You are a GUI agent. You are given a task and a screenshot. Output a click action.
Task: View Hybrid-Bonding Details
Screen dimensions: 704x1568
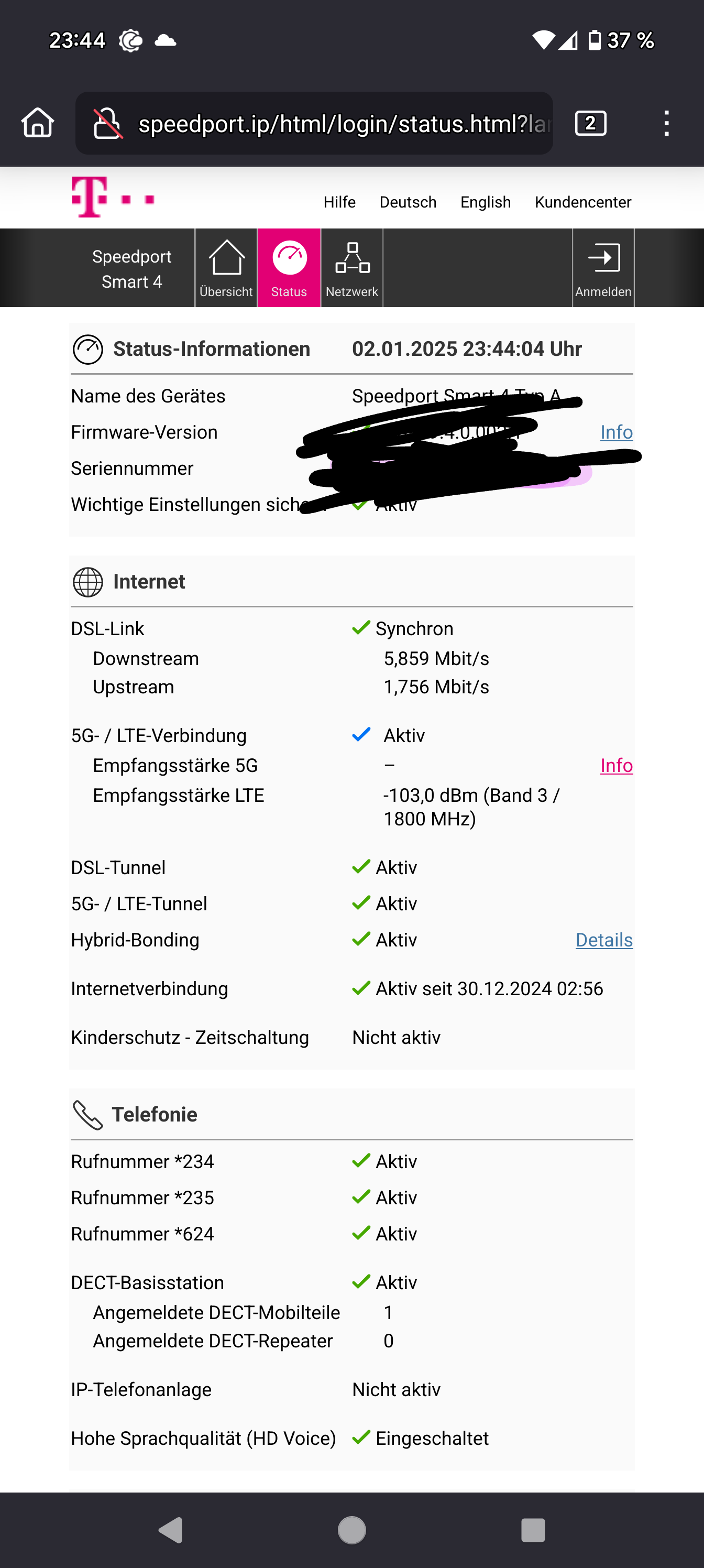(603, 940)
